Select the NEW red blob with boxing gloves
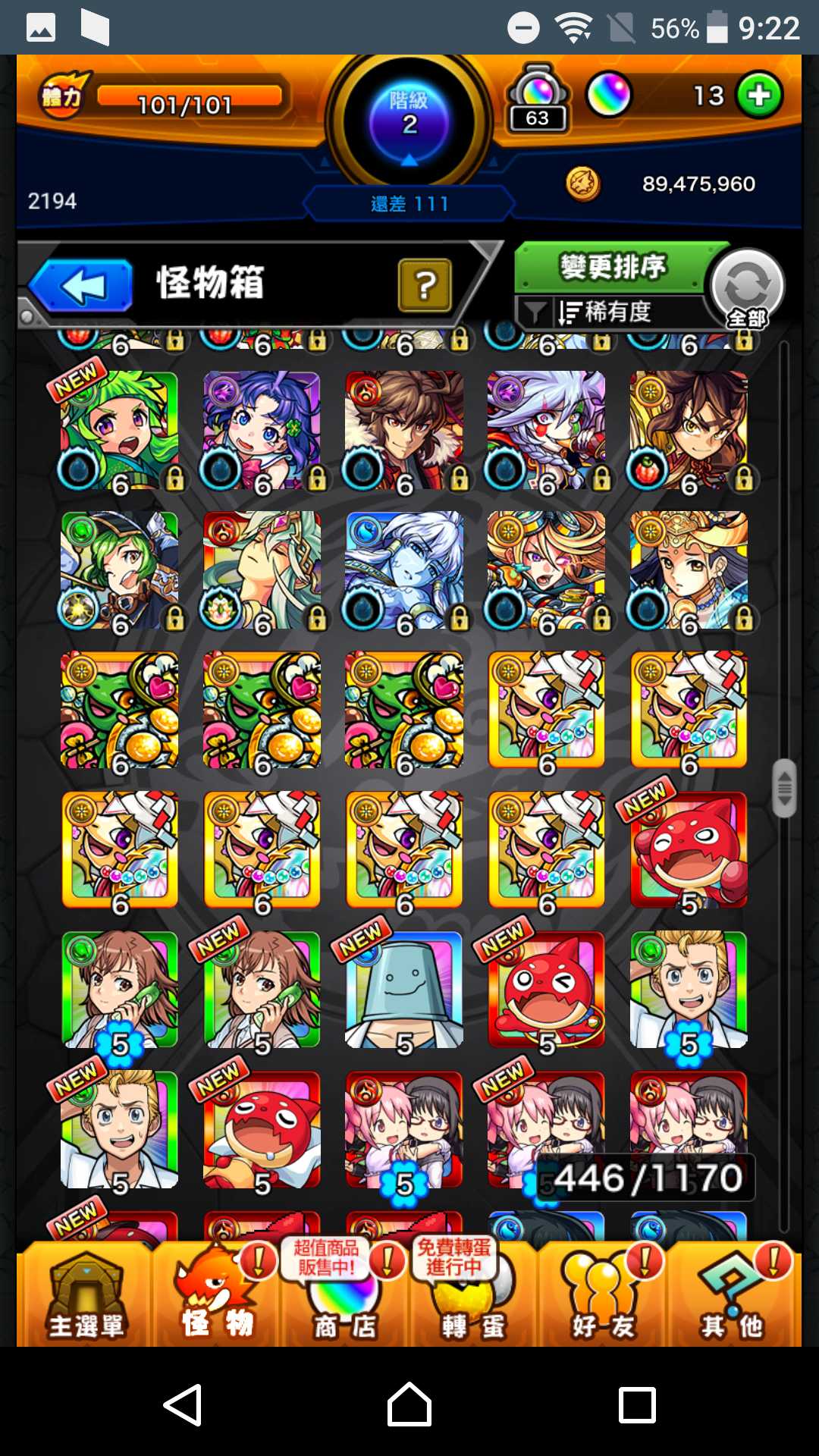 (688, 849)
